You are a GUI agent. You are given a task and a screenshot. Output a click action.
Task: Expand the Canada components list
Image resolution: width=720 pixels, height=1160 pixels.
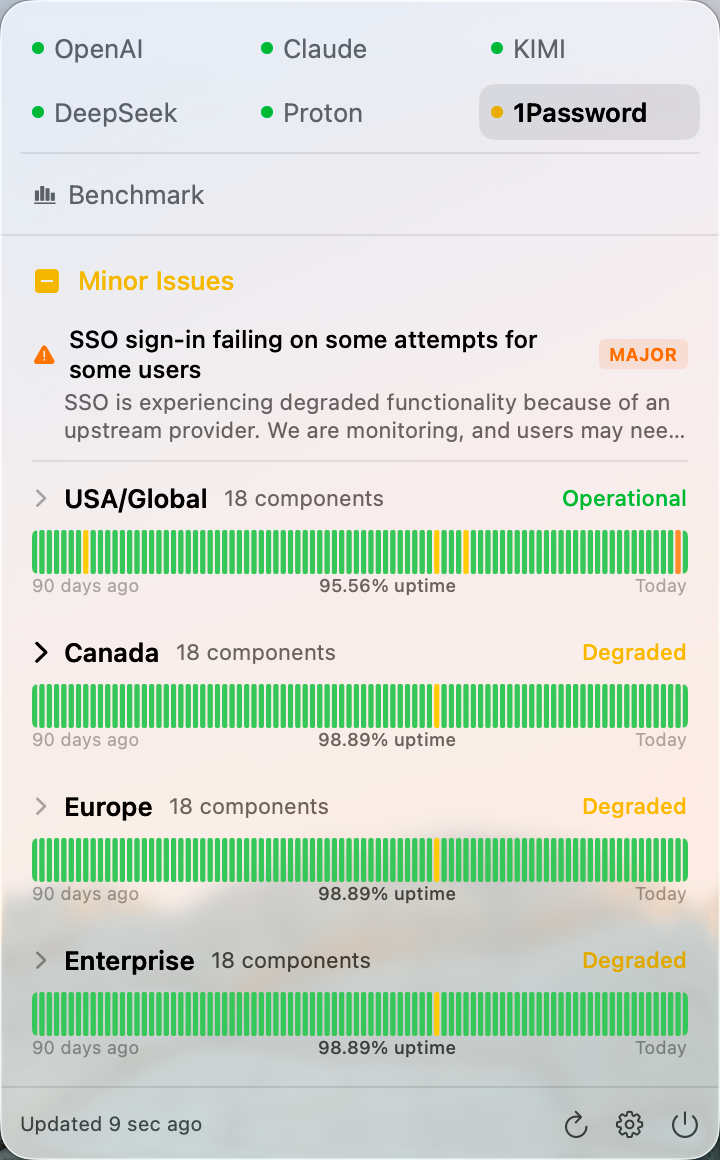point(41,652)
